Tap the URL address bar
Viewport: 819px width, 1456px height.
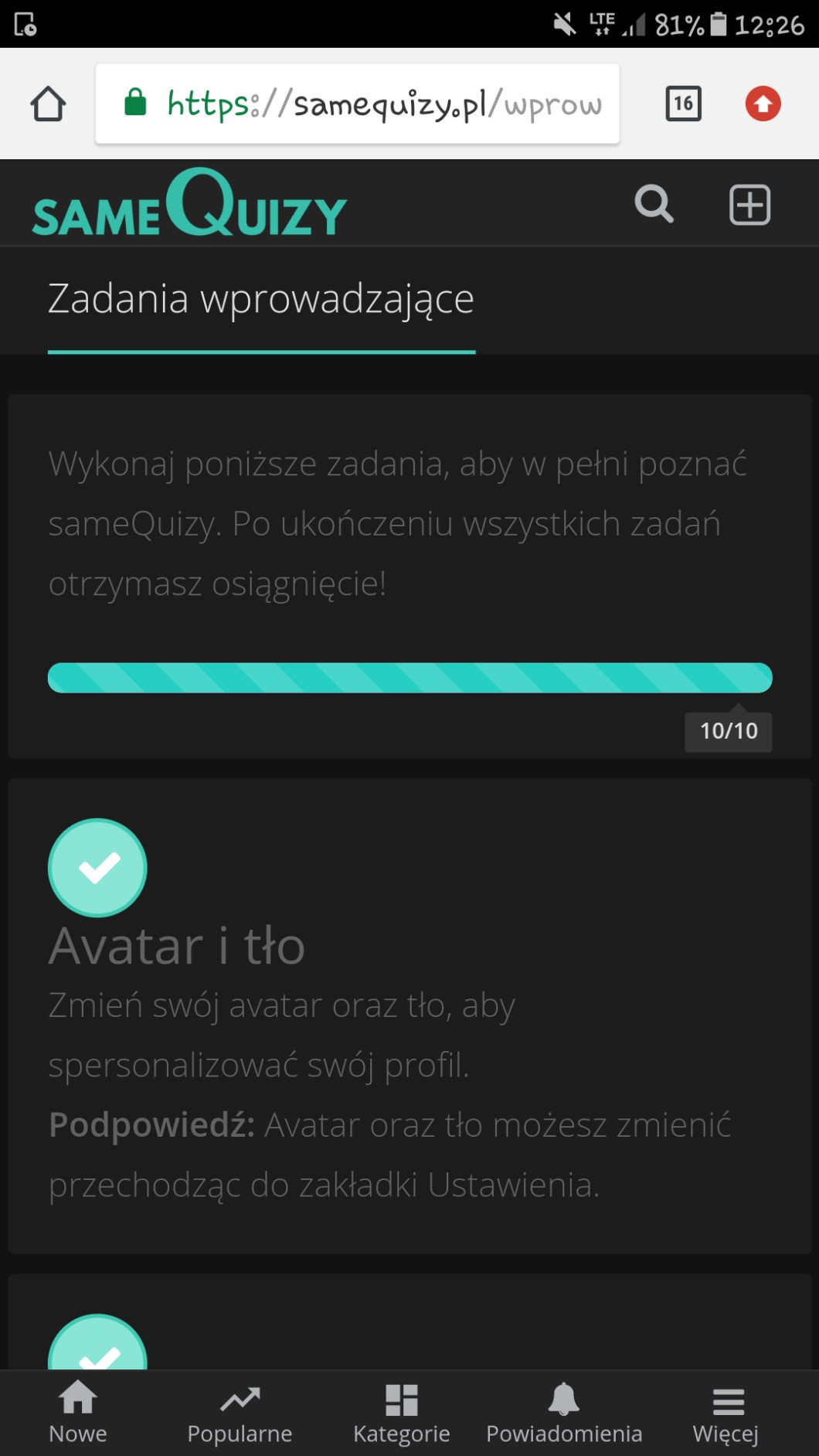pos(357,104)
